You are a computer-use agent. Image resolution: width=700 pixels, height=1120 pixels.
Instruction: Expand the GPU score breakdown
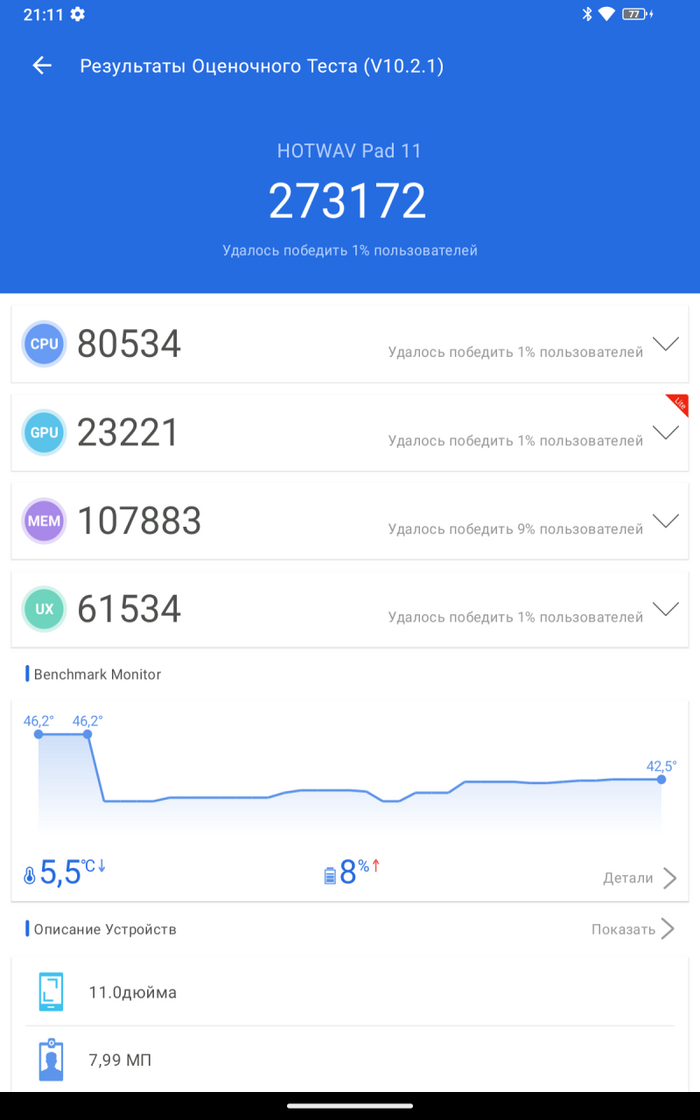coord(665,432)
